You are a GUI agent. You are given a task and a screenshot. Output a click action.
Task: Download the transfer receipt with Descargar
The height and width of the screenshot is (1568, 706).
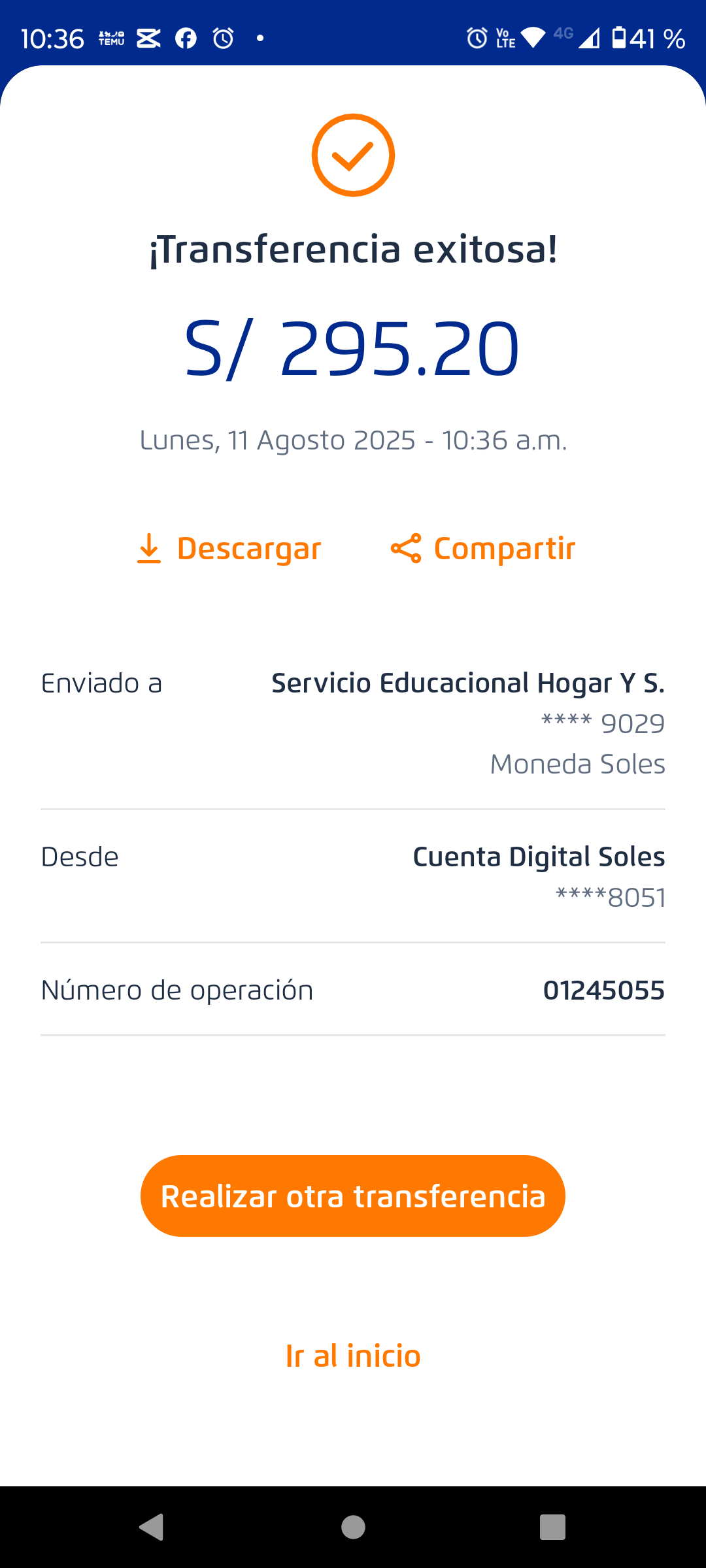click(x=229, y=548)
